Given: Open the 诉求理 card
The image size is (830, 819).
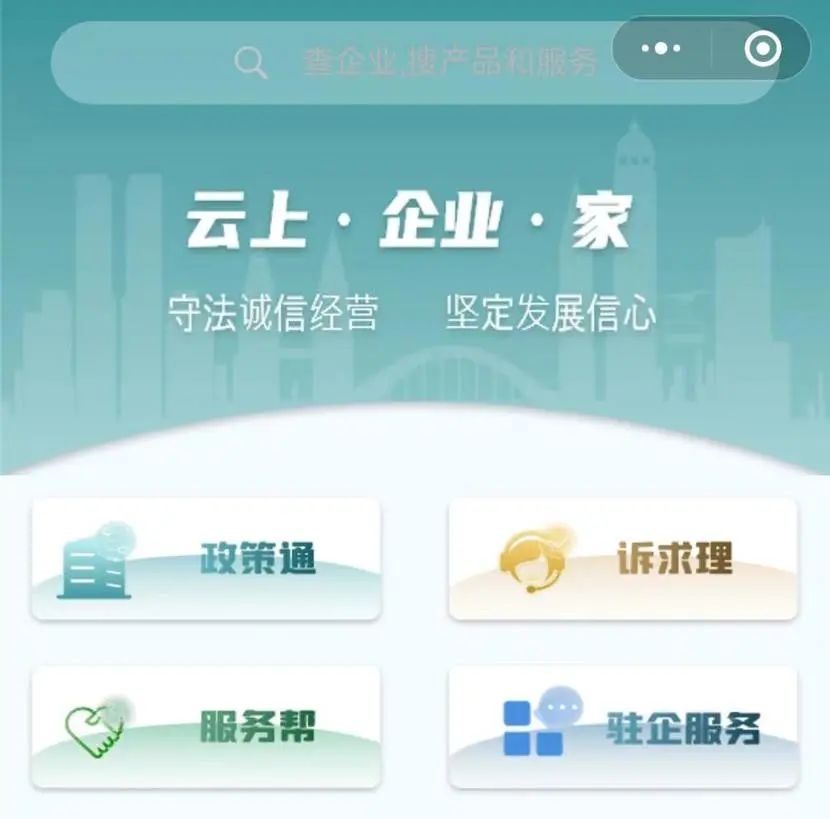Looking at the screenshot, I should pos(622,559).
